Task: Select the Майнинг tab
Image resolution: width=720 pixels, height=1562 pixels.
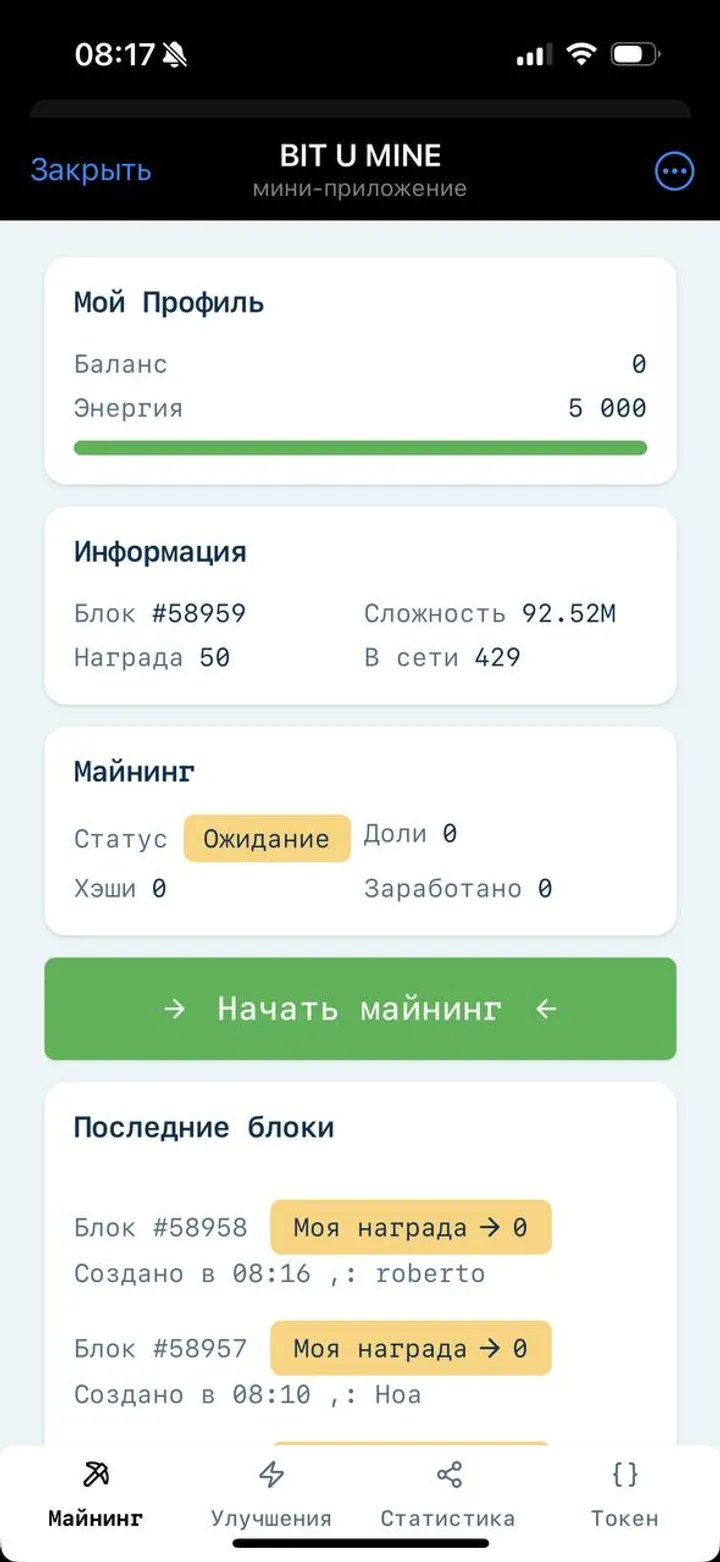Action: point(96,1494)
